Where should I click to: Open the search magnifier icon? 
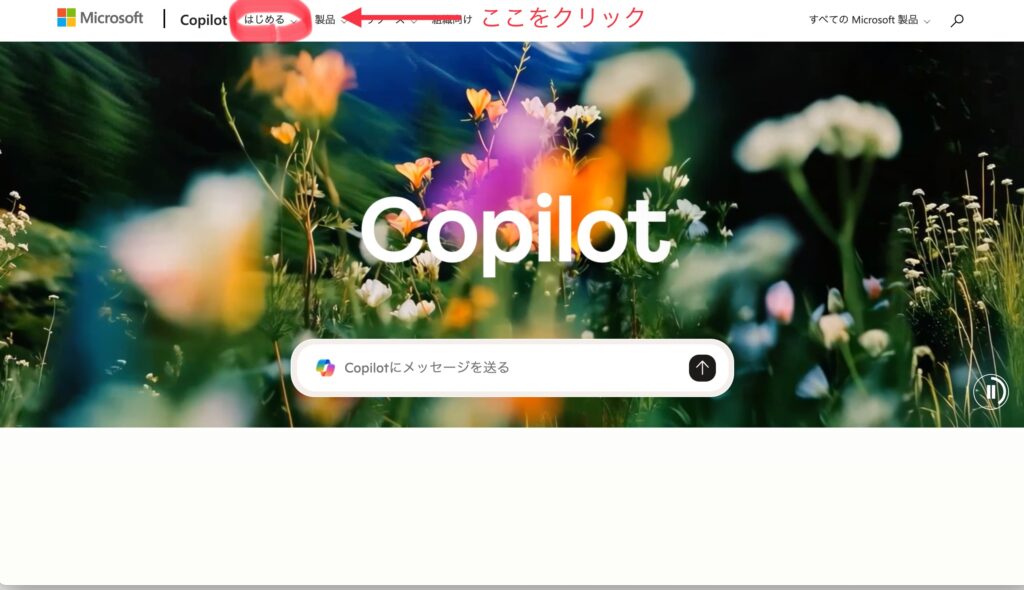point(957,20)
